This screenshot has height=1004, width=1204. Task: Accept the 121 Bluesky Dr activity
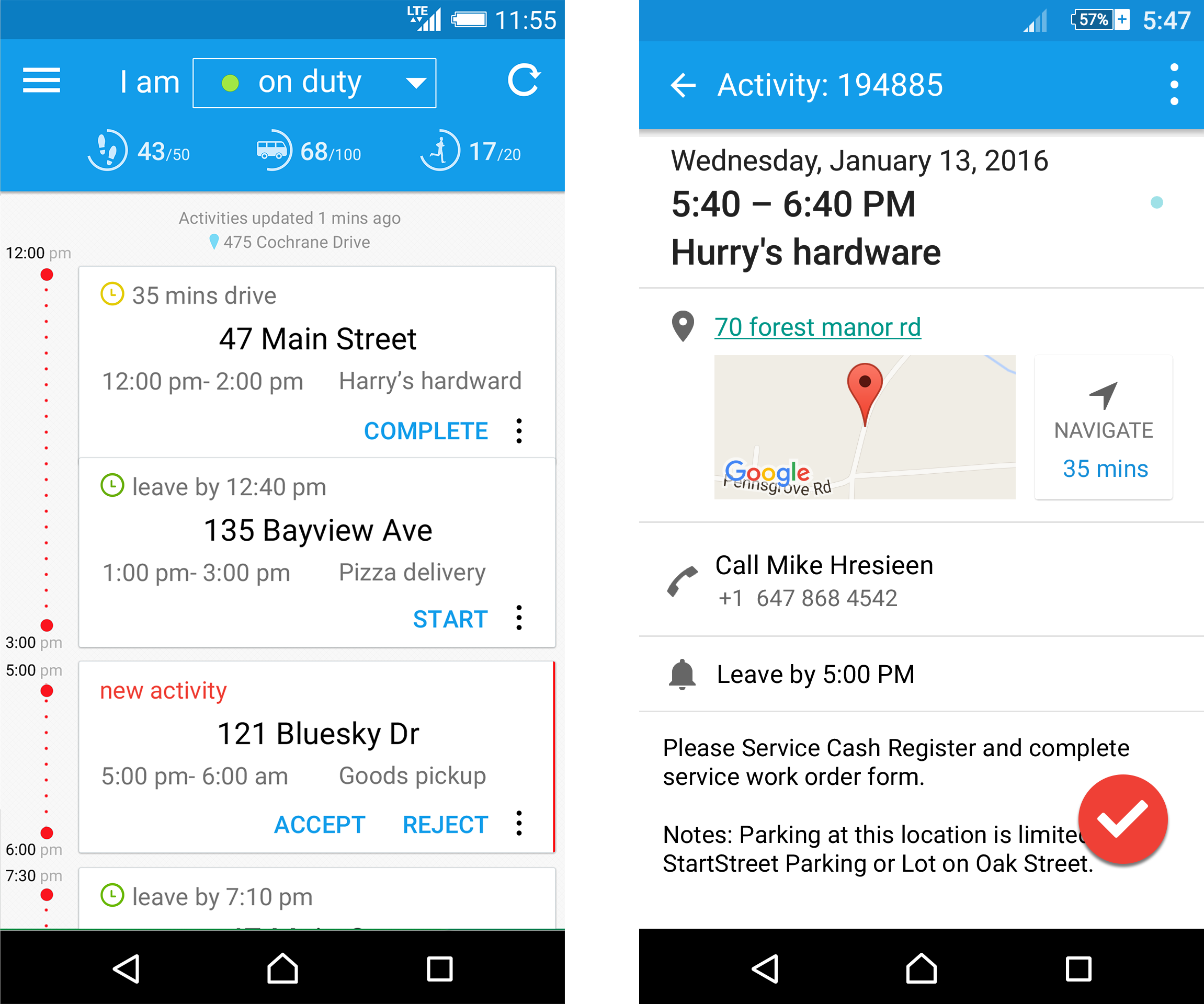[320, 825]
